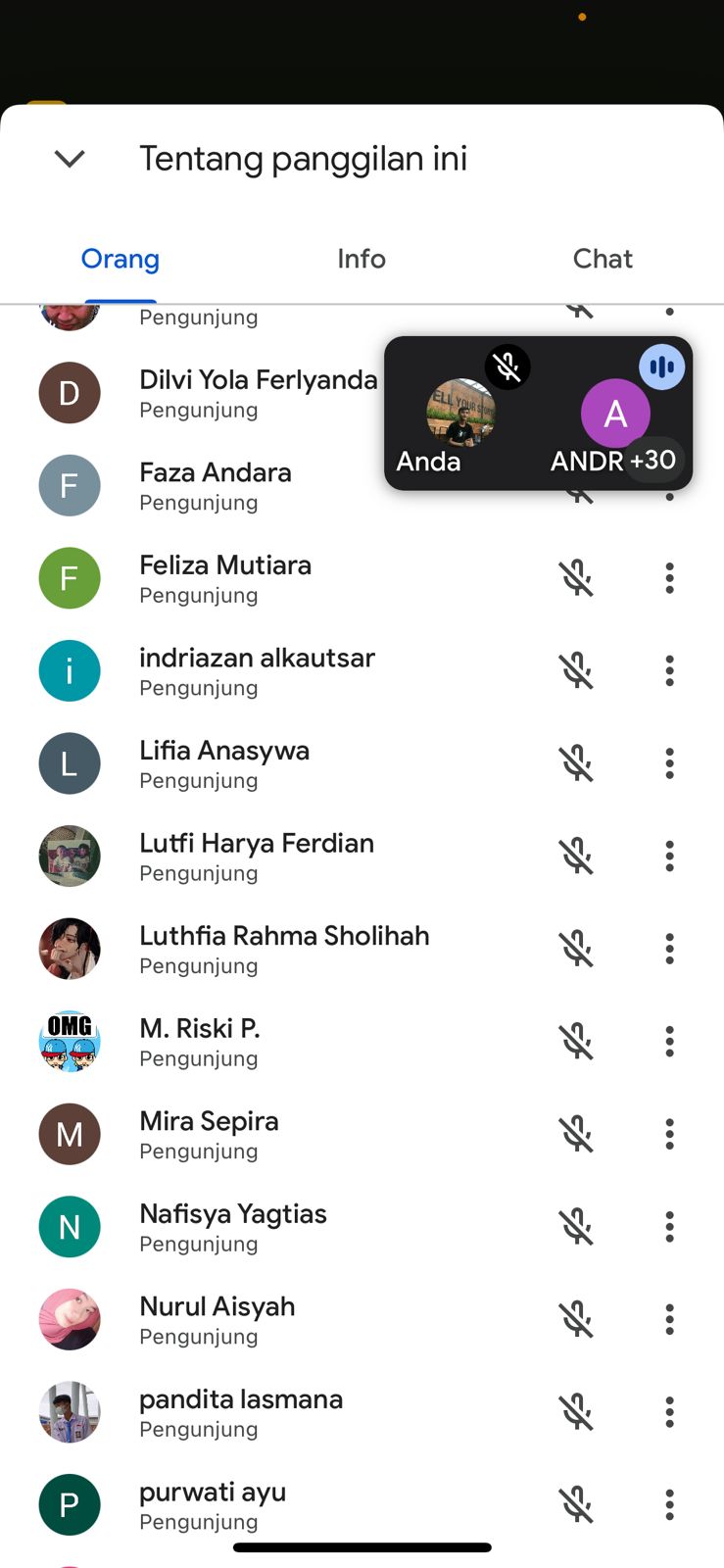Open more options for indriazan alkautsar
724x1568 pixels.
(670, 671)
